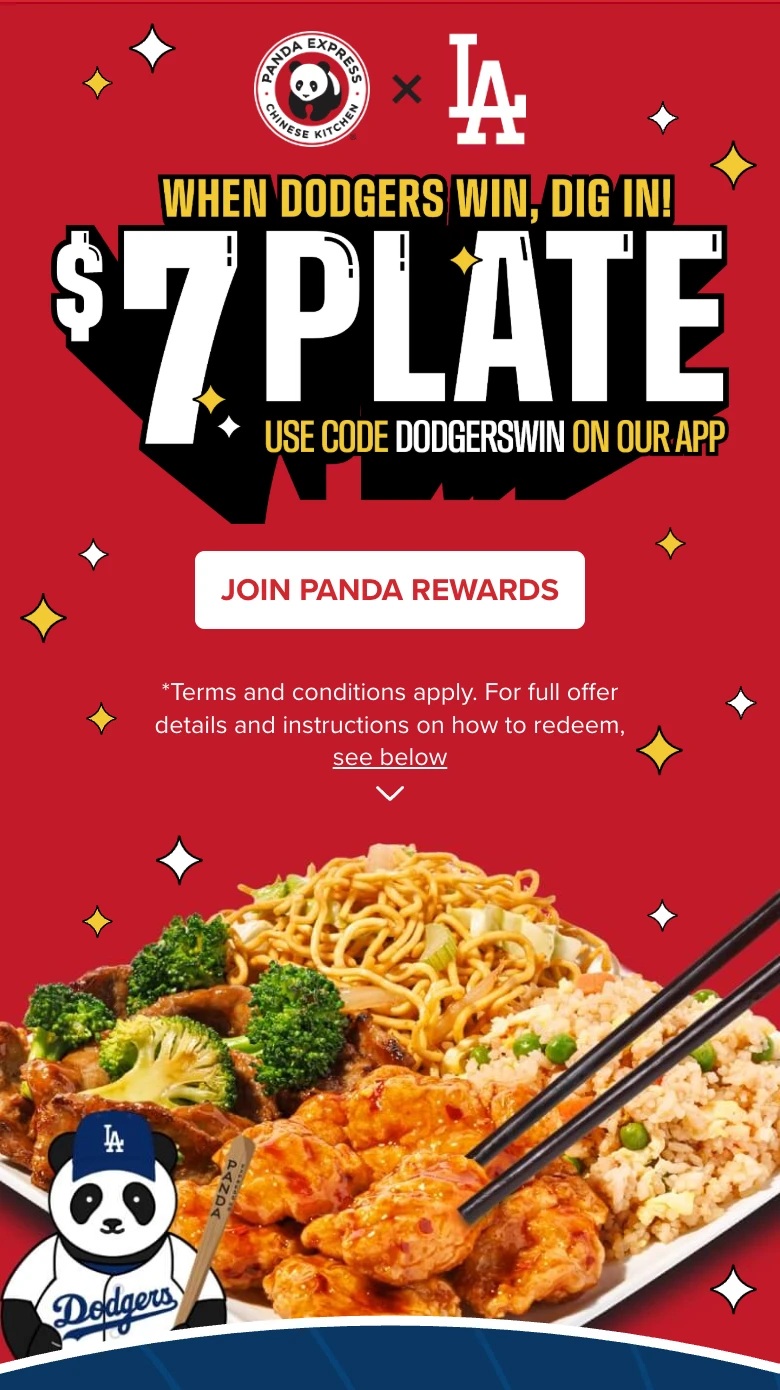Click the 'JOIN PANDA REWARDS' button
The image size is (780, 1390).
[389, 590]
